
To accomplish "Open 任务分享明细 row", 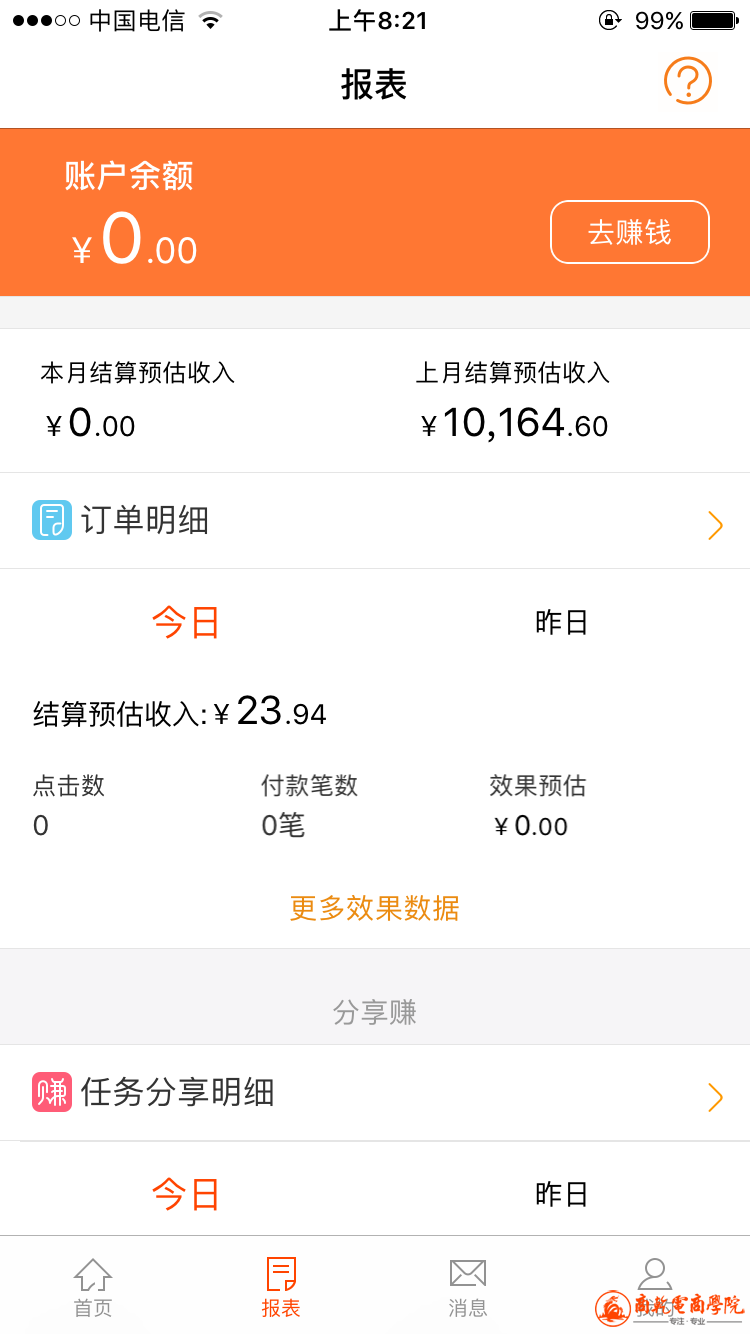I will pyautogui.click(x=375, y=1093).
